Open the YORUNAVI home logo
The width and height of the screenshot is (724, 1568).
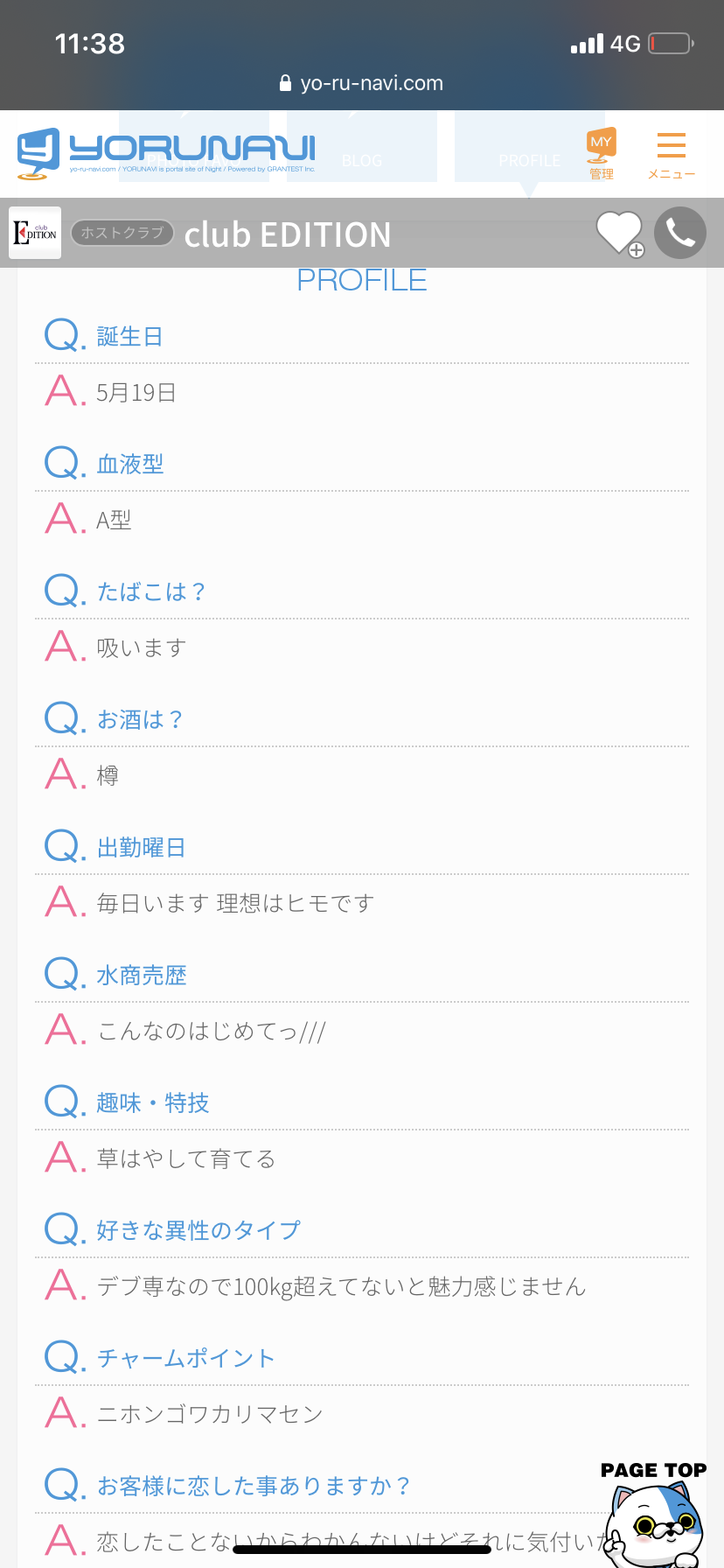pos(166,154)
